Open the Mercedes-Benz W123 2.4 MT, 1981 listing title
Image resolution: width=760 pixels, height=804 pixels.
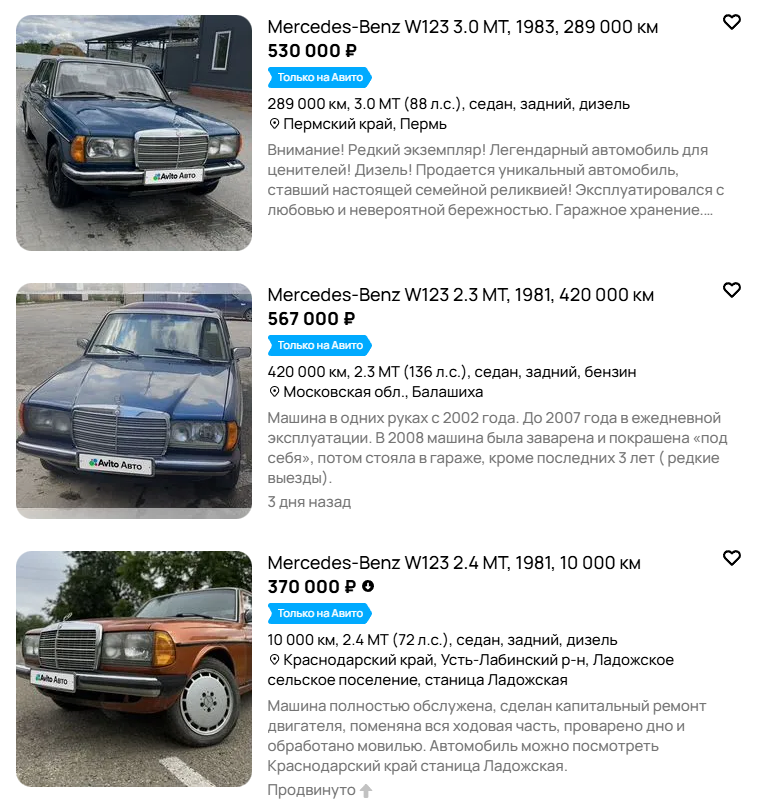454,563
